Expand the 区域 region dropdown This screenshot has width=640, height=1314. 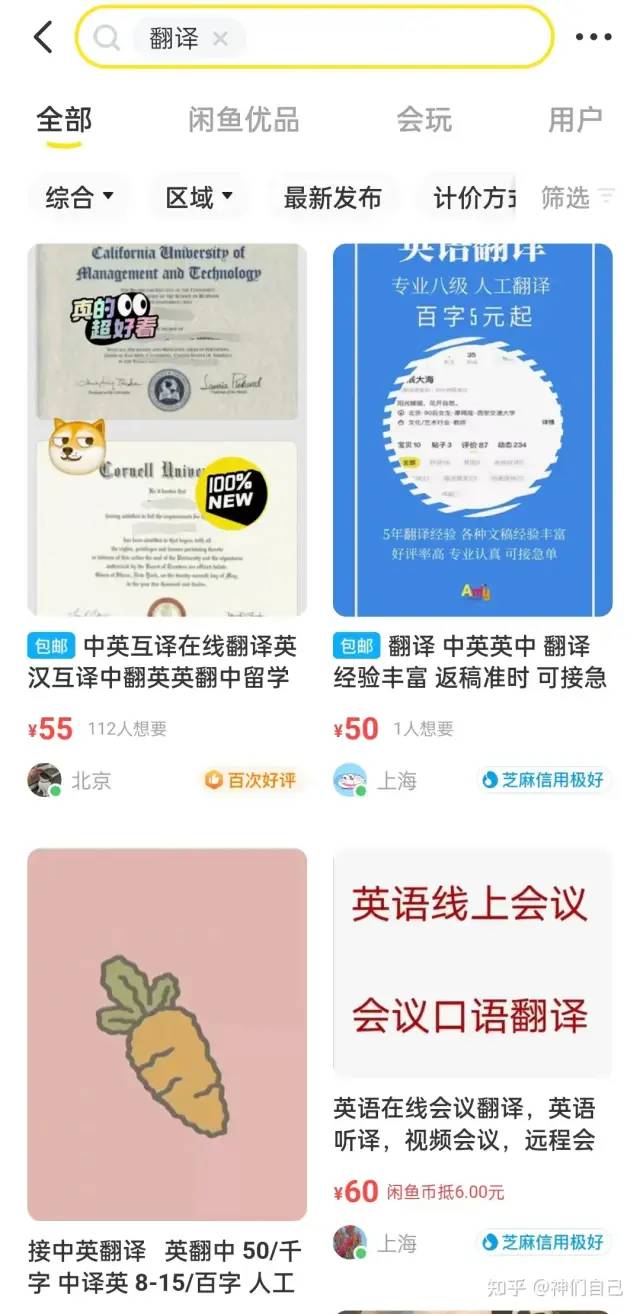tap(198, 198)
